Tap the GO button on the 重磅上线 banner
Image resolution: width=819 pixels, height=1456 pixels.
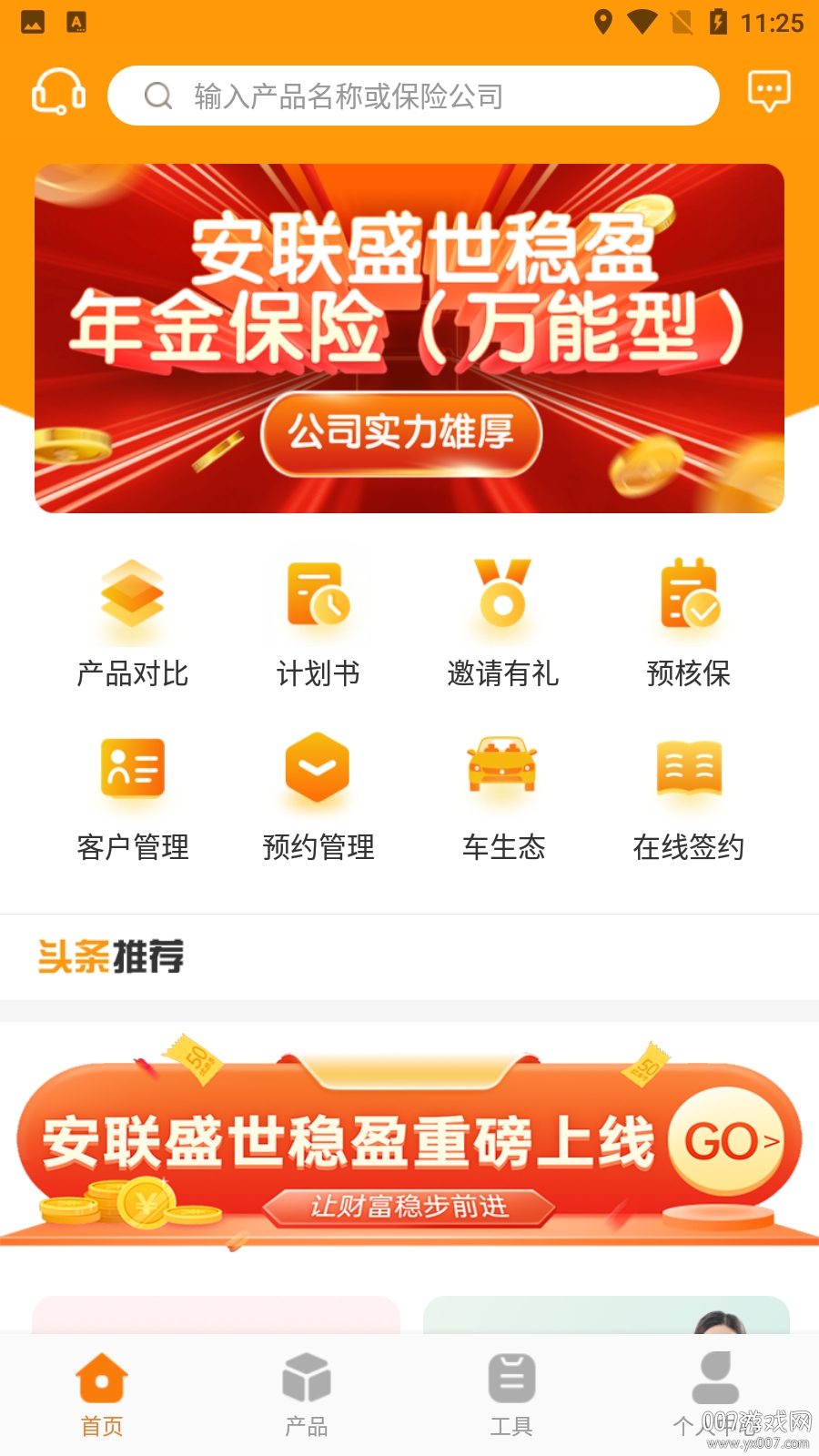[x=726, y=1141]
